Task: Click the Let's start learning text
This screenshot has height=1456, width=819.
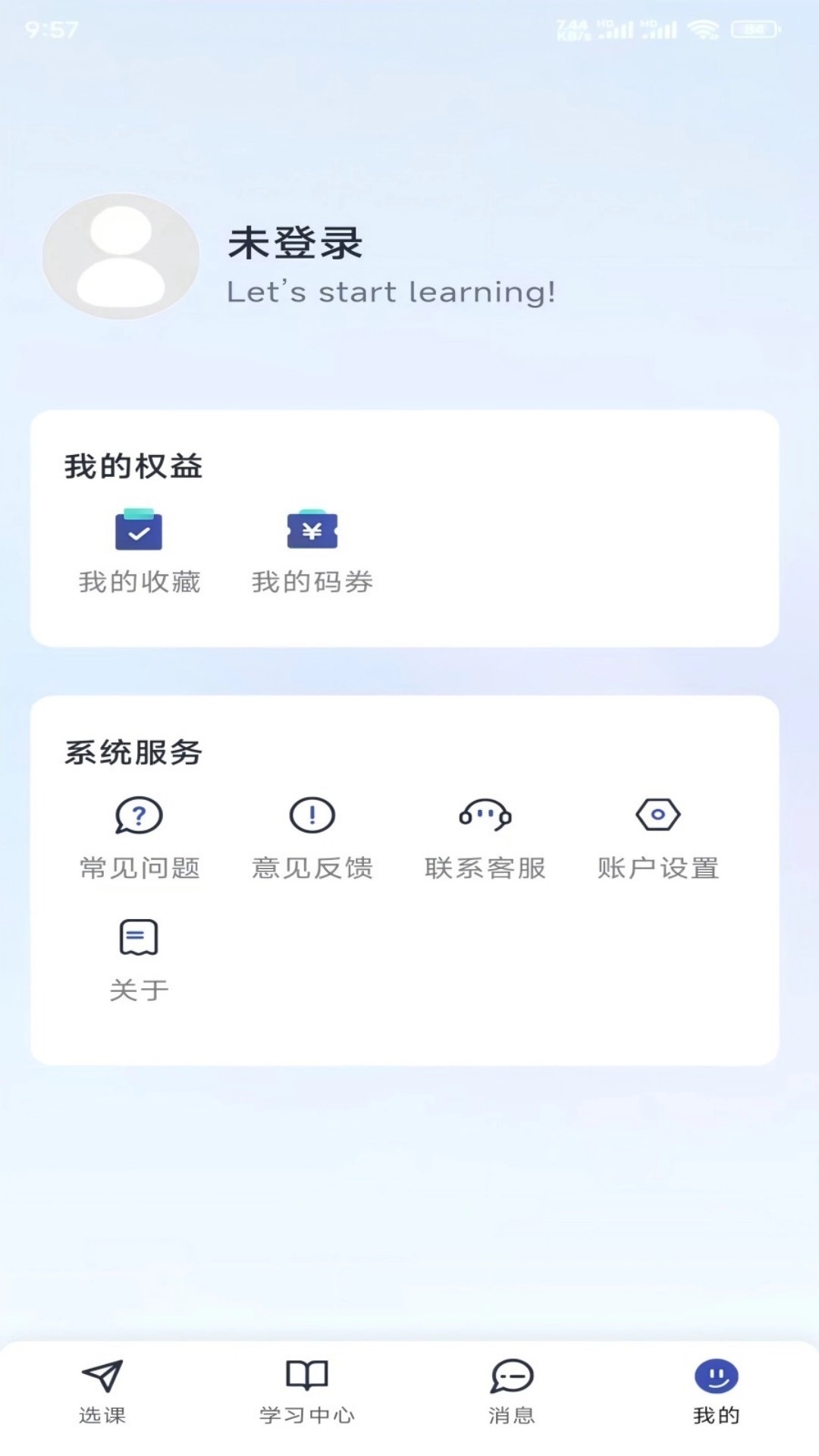Action: 391,291
